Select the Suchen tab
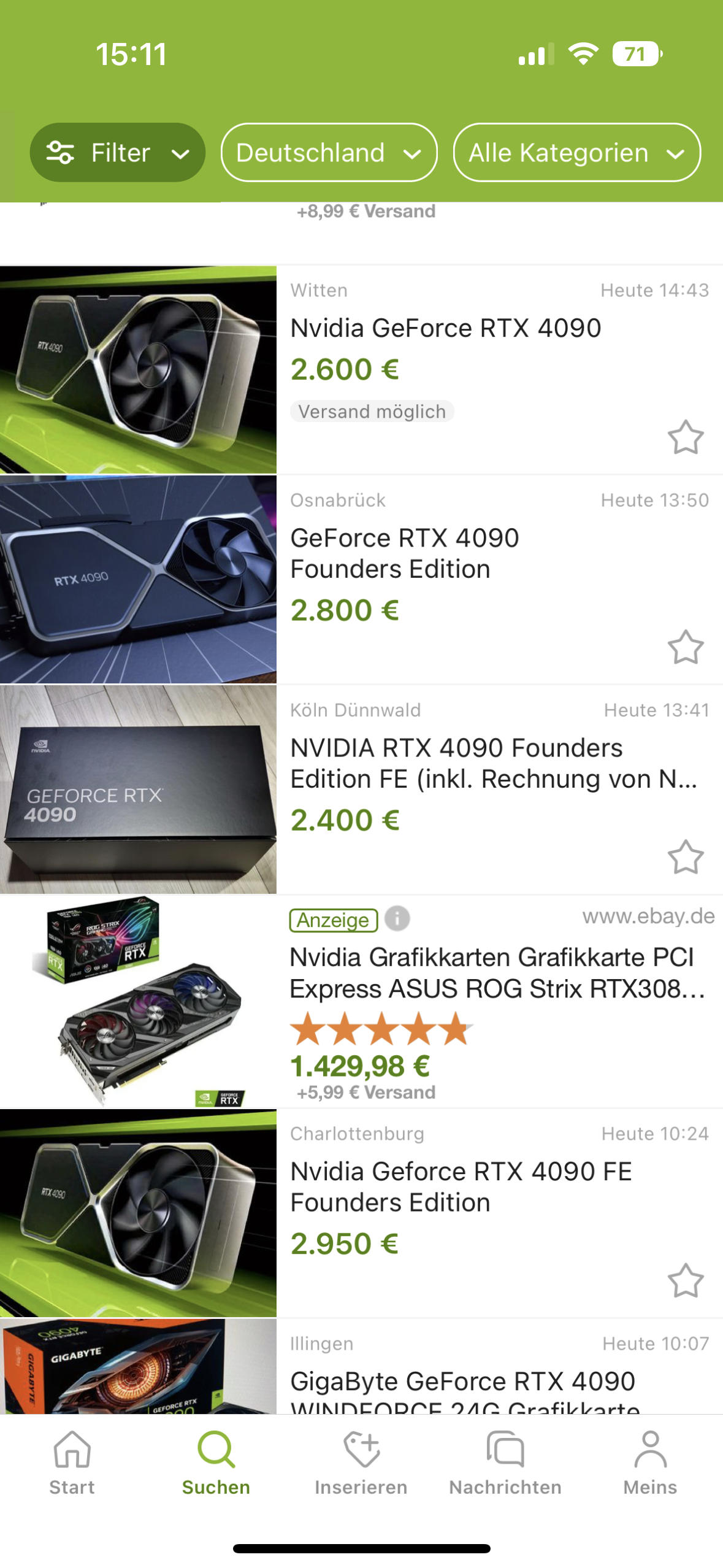723x1568 pixels. pos(216,1461)
